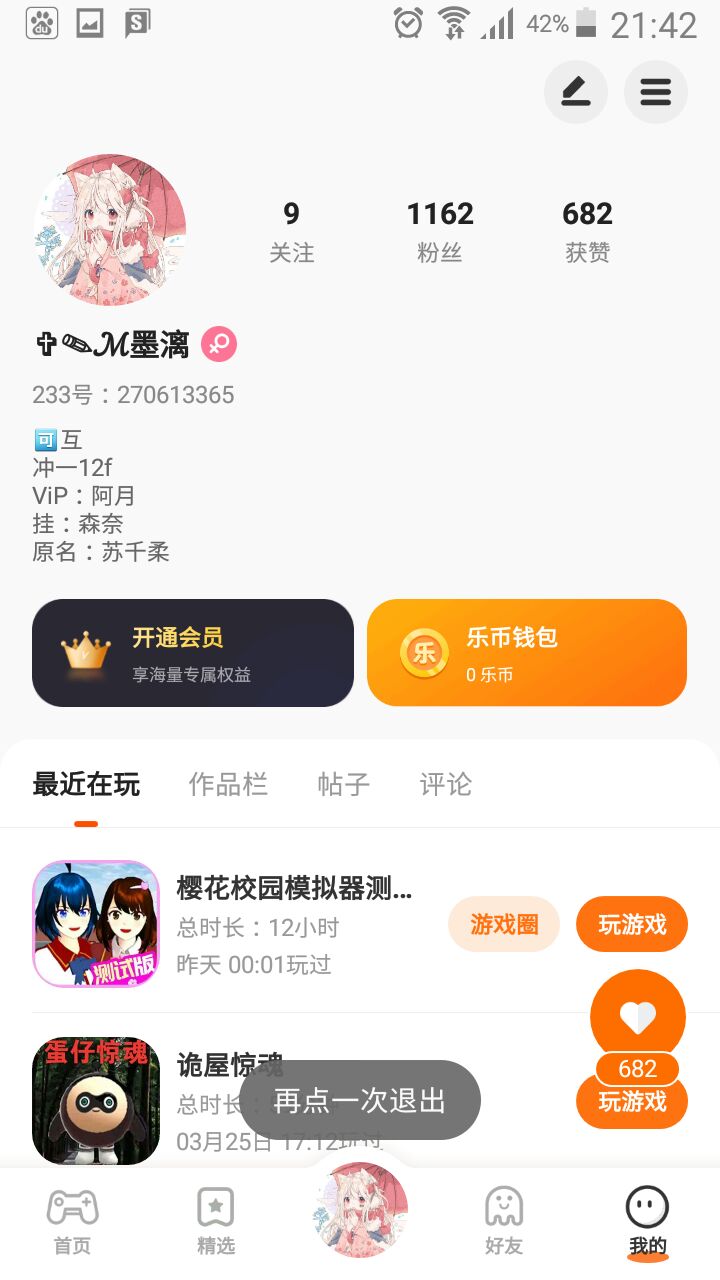Switch to the 作品栏 tab
720x1280 pixels.
coord(228,785)
